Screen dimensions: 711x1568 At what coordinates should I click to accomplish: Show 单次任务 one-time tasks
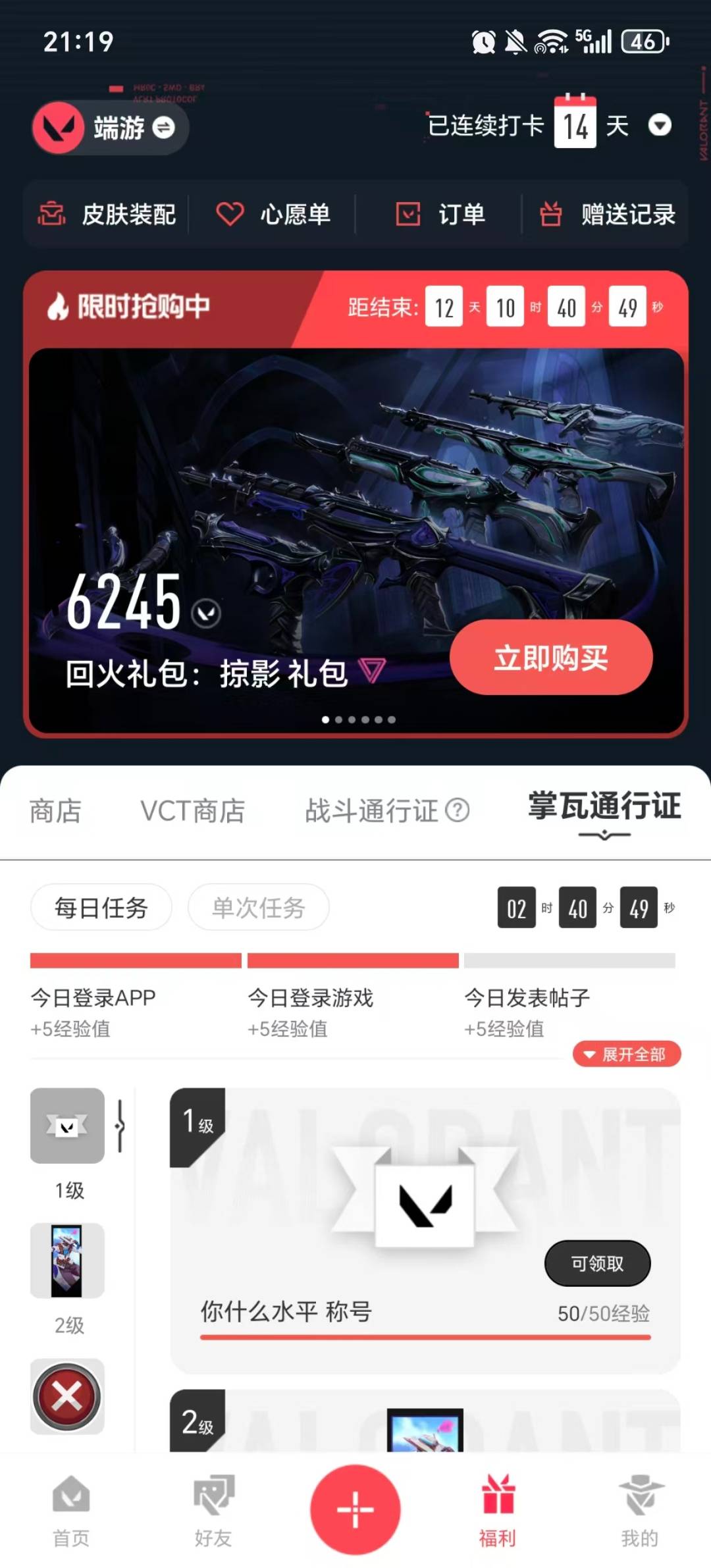pyautogui.click(x=258, y=908)
